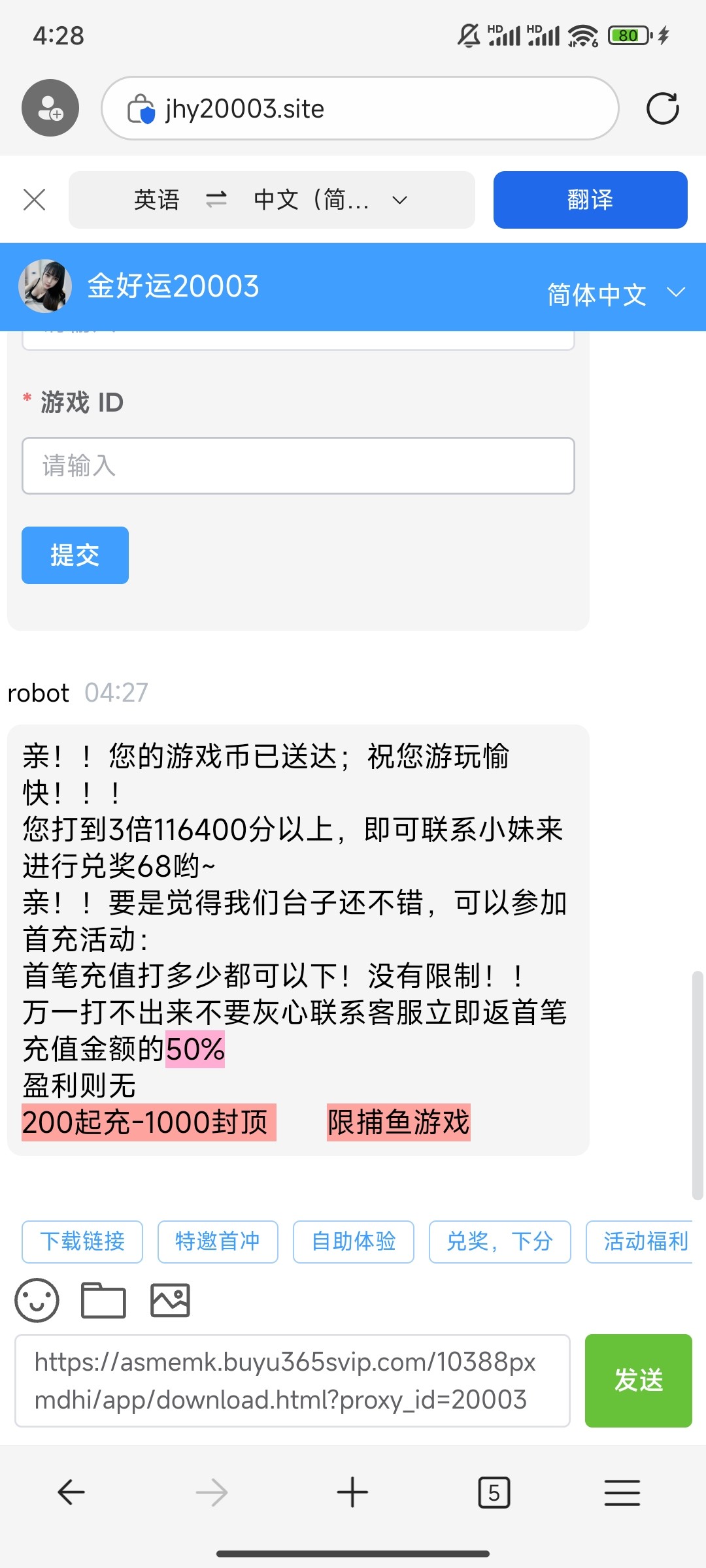Open the browser account avatar icon
Screen dimensions: 706x1568
[50, 108]
